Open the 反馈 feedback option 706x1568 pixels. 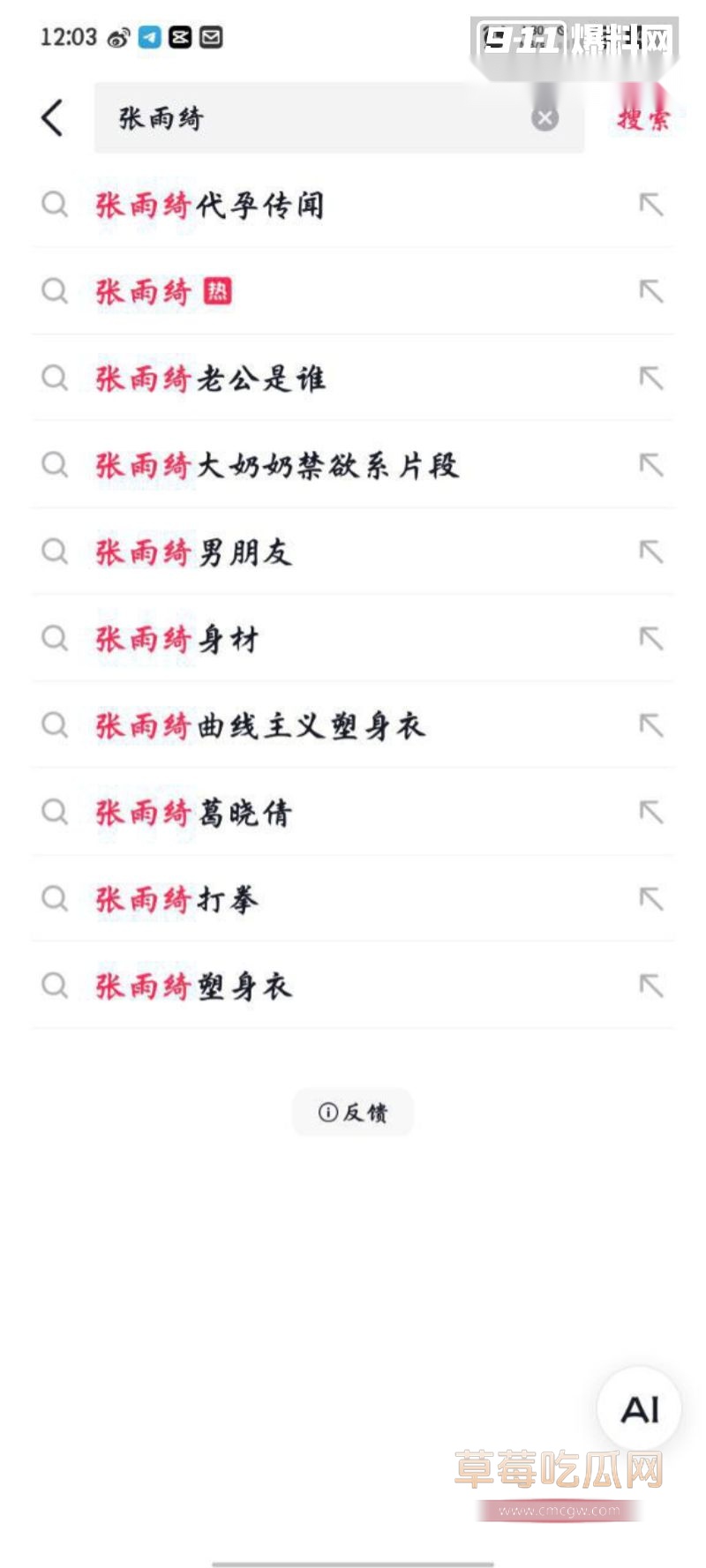tap(352, 1113)
